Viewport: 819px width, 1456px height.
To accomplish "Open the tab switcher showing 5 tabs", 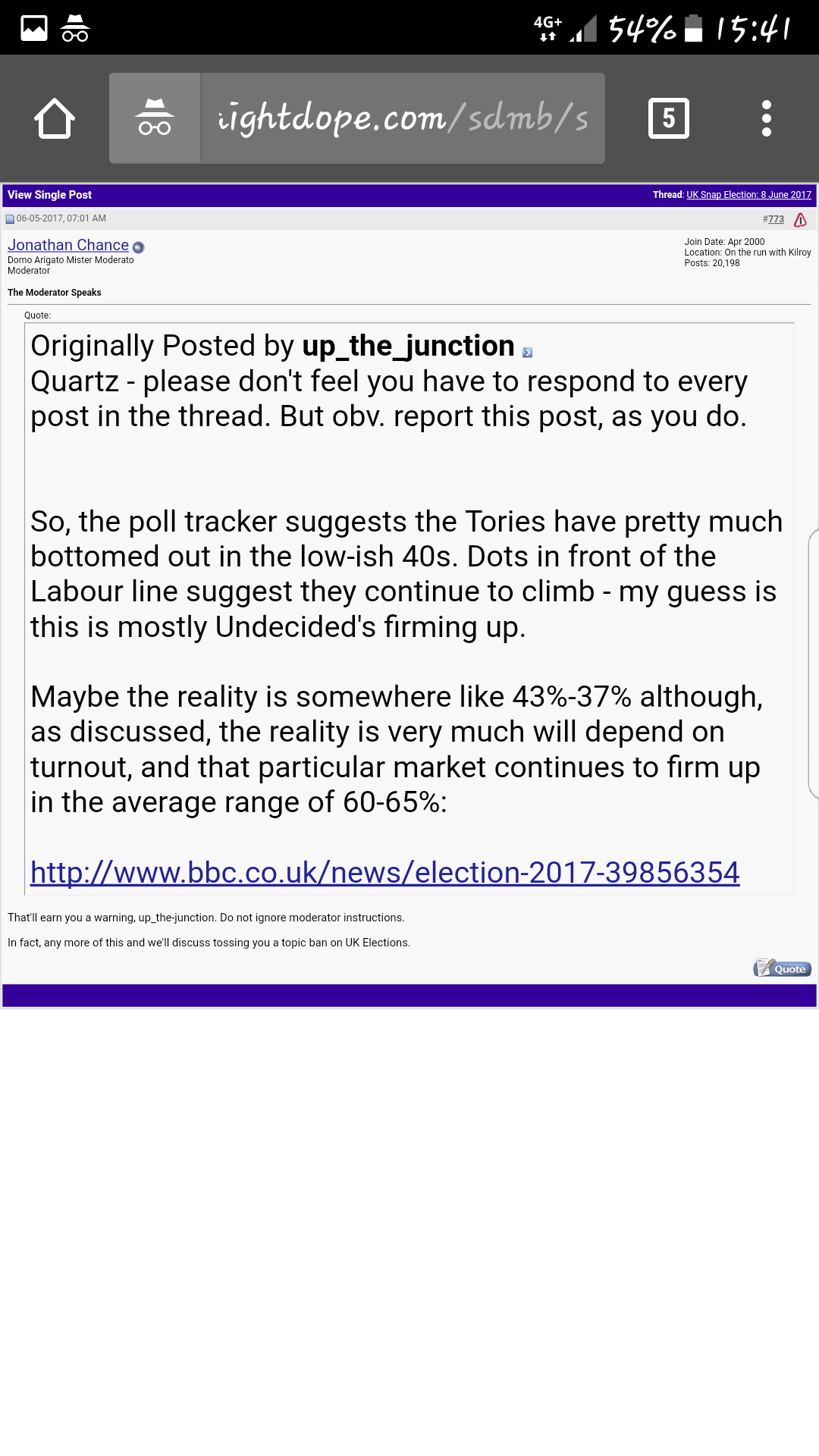I will [x=668, y=118].
